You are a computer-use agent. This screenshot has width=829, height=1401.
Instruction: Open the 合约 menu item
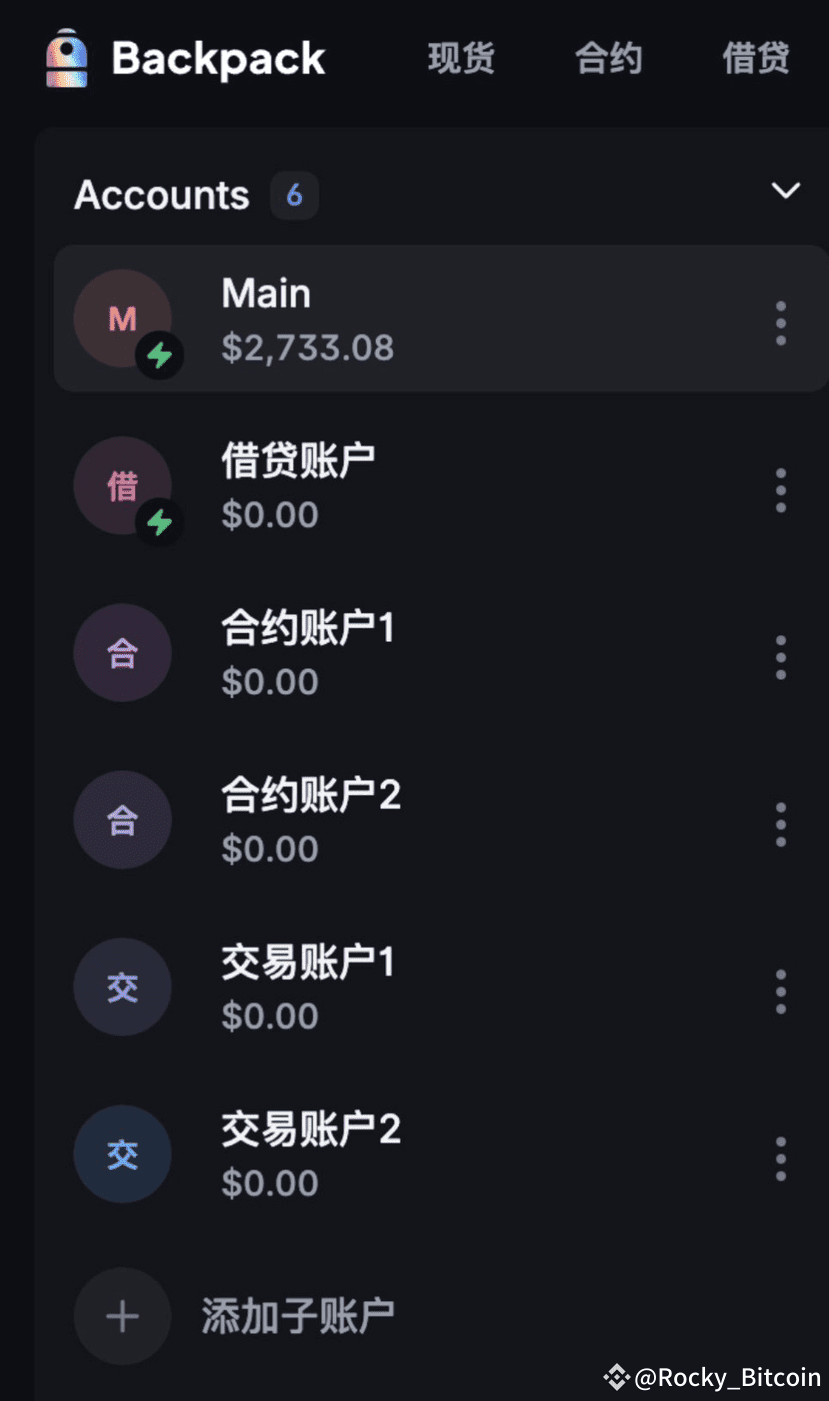point(608,60)
